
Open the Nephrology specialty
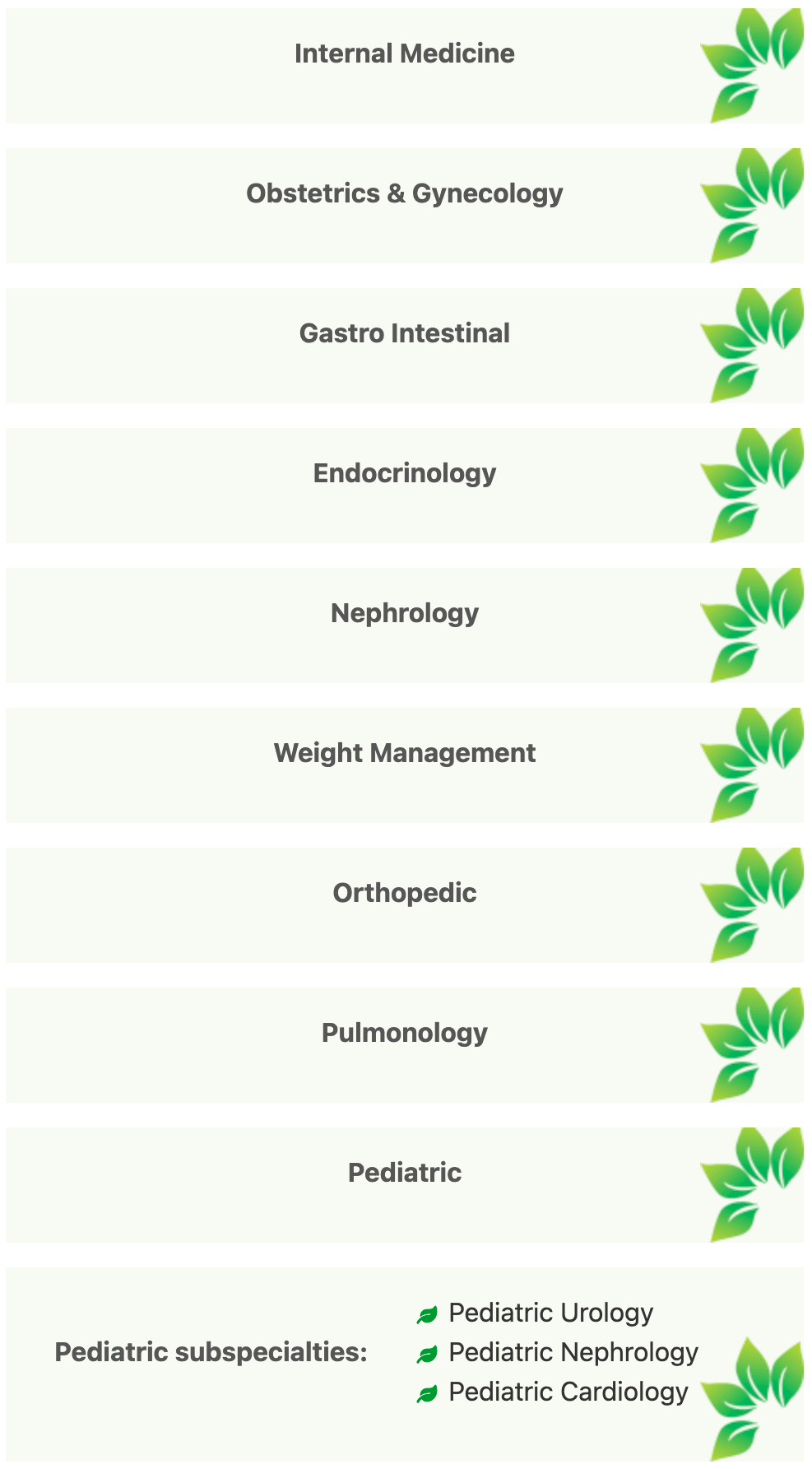(x=404, y=625)
